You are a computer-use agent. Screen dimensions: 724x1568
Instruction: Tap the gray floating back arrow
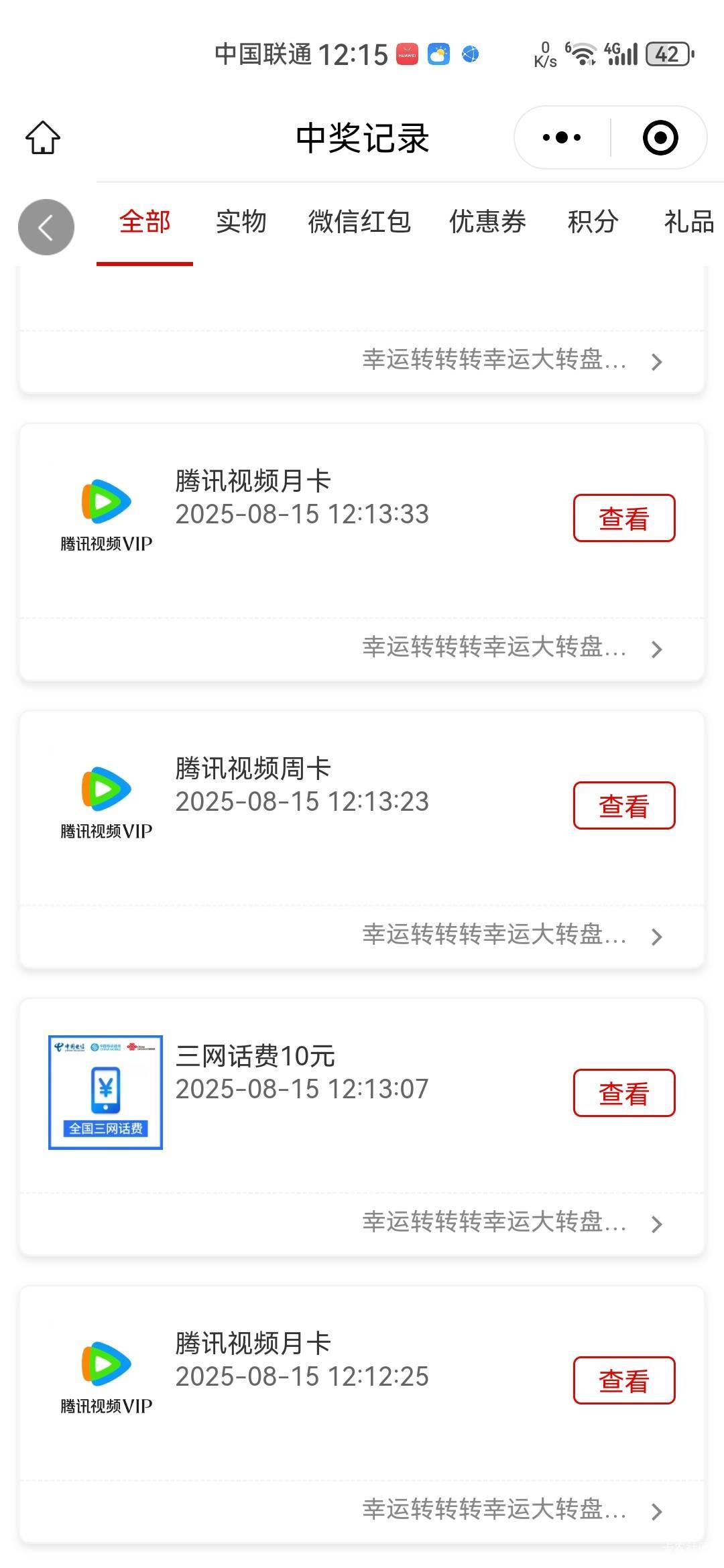46,227
